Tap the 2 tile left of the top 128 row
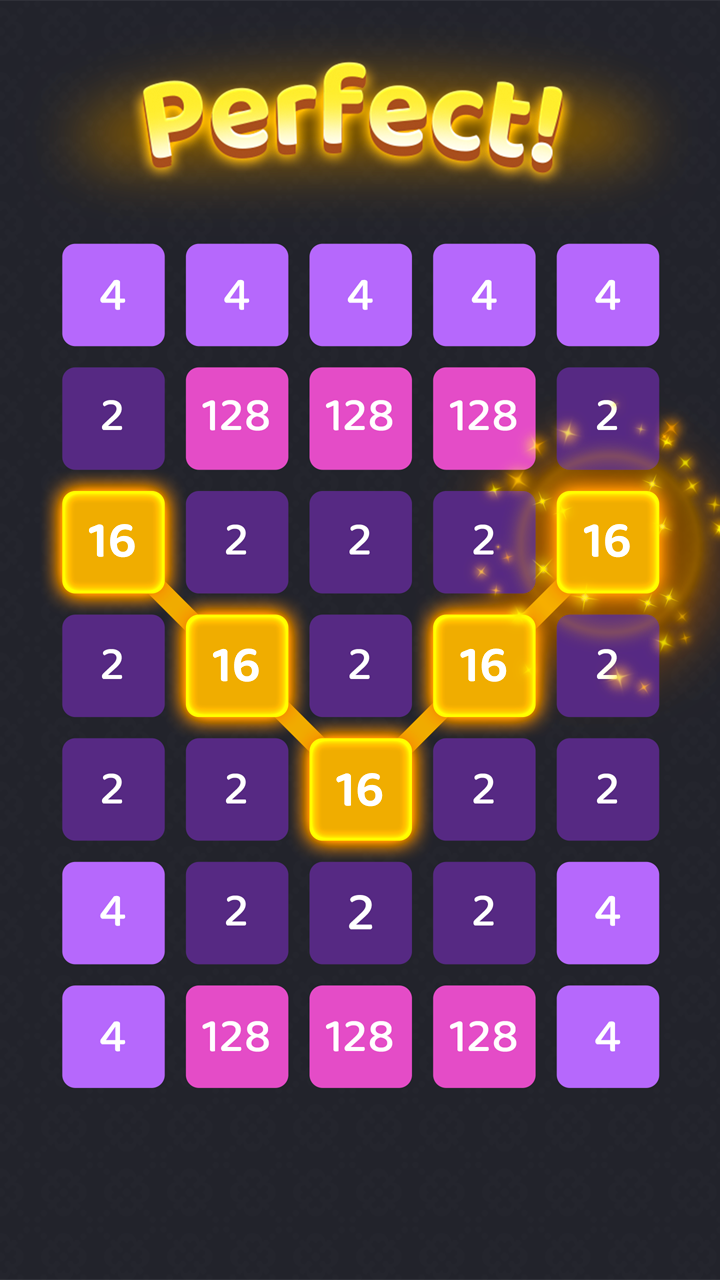Screen dimensions: 720x1280 [x=113, y=417]
